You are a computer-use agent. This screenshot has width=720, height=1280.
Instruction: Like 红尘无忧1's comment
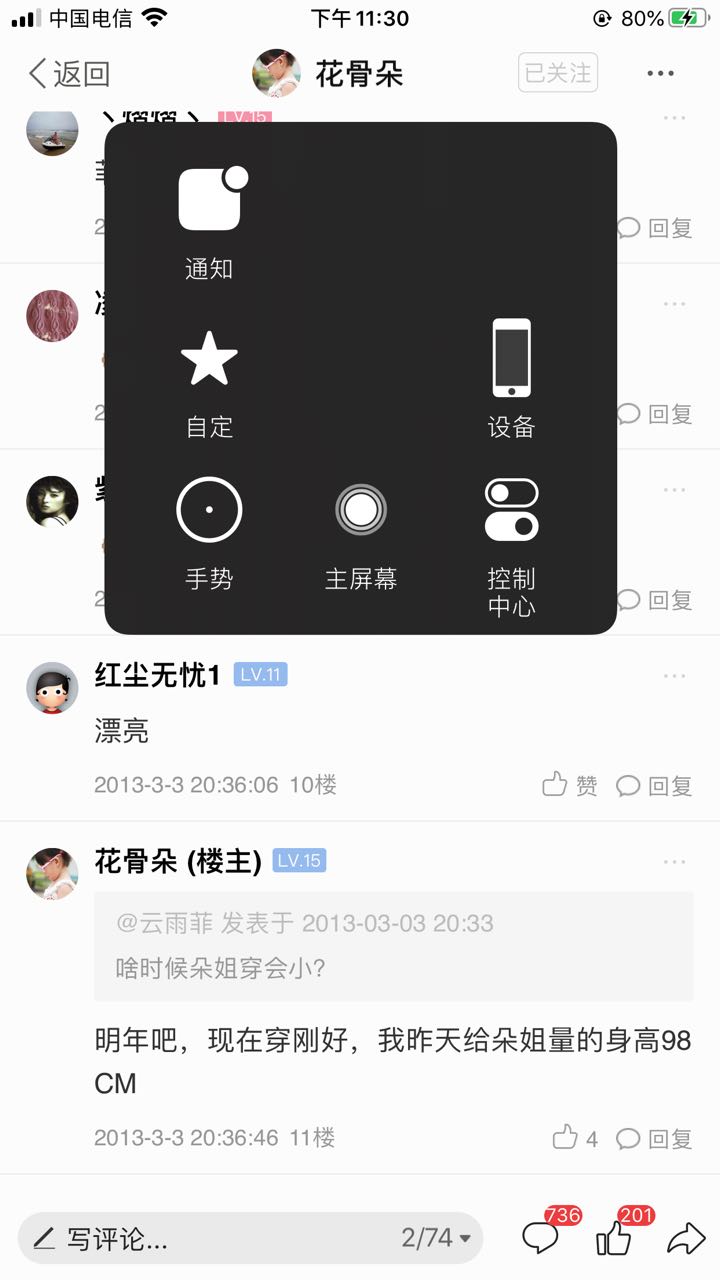570,785
